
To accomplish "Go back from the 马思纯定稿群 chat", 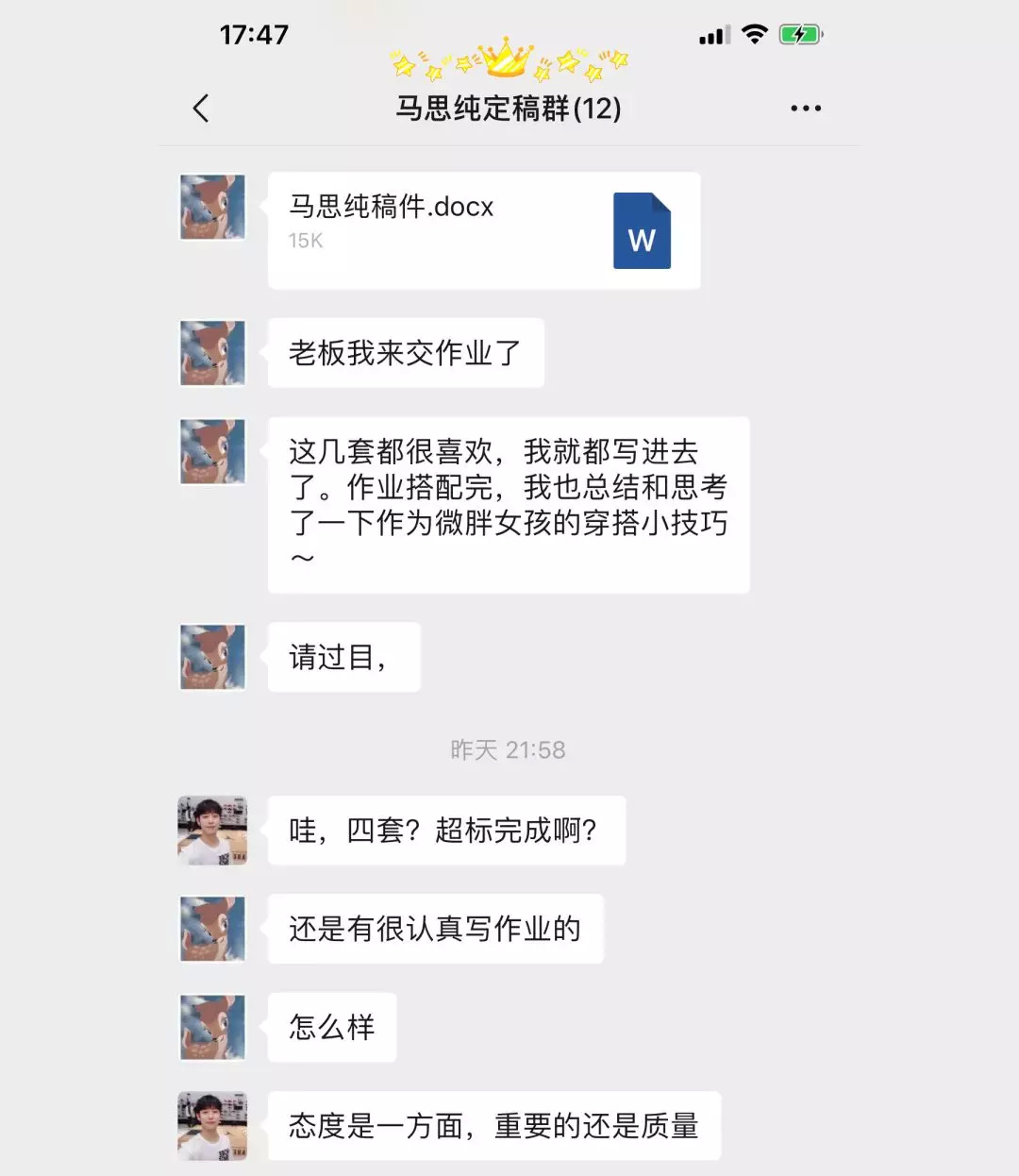I will (201, 109).
